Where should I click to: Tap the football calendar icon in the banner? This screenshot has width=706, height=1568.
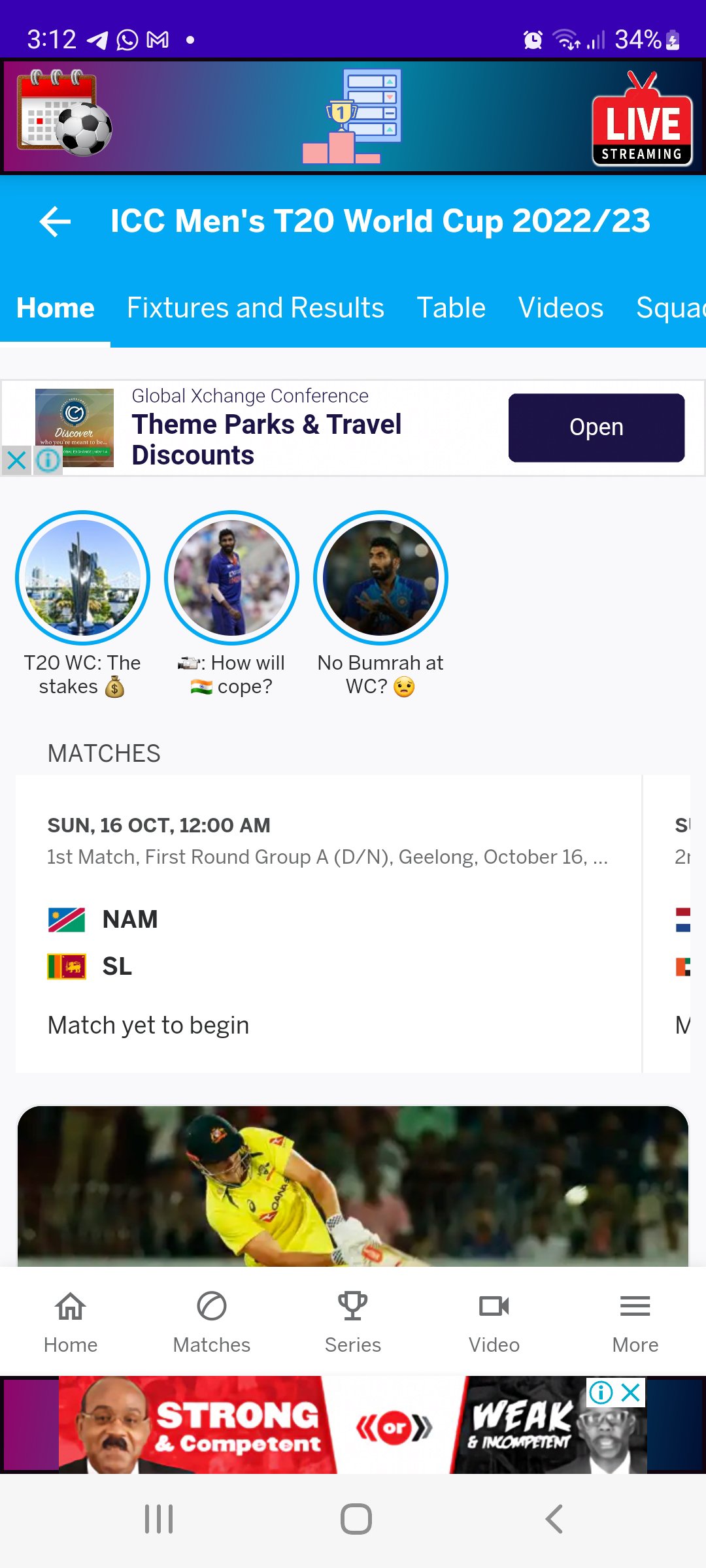click(65, 118)
